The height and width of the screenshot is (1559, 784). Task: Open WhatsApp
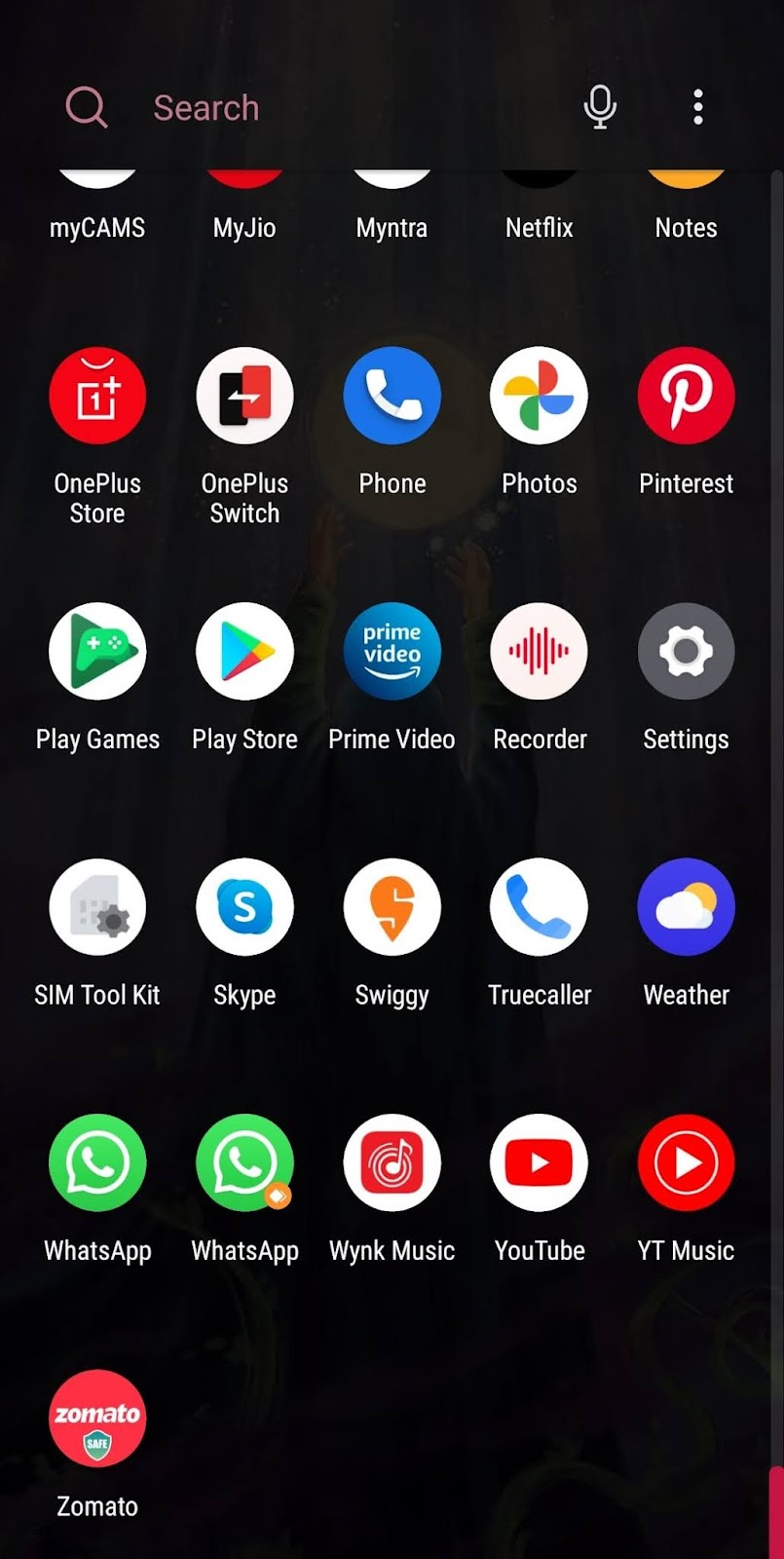97,1162
